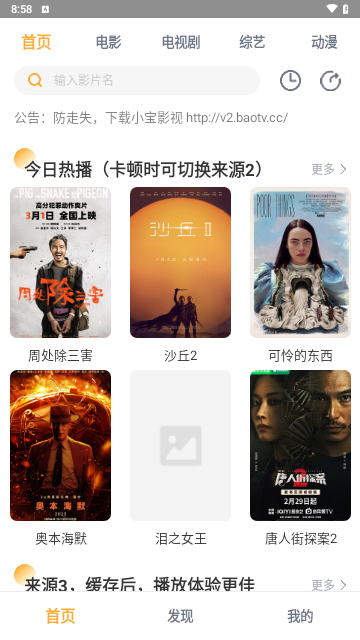Select 首页 in the bottom navigation

pyautogui.click(x=60, y=616)
